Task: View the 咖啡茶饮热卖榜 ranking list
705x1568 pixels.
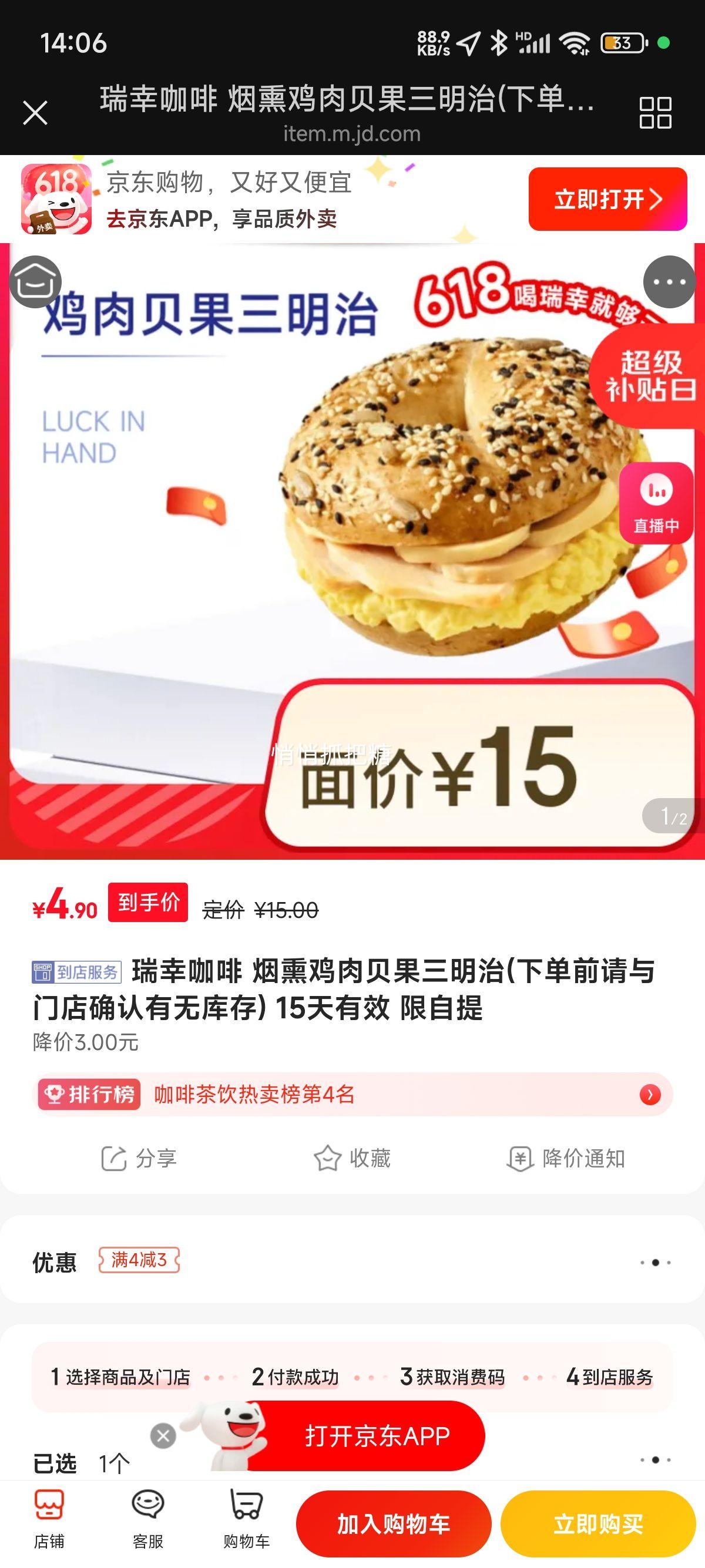Action: (x=352, y=1095)
